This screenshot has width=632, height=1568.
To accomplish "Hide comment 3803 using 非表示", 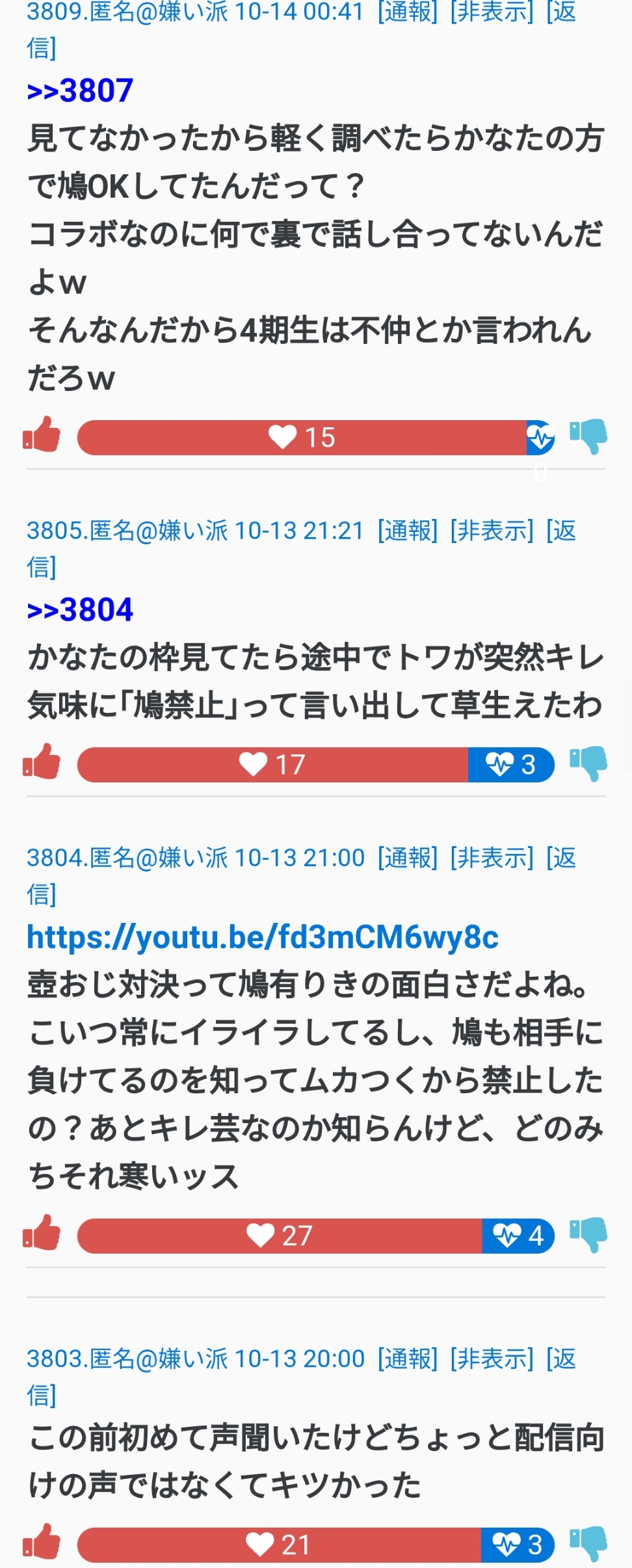I will click(x=492, y=1359).
